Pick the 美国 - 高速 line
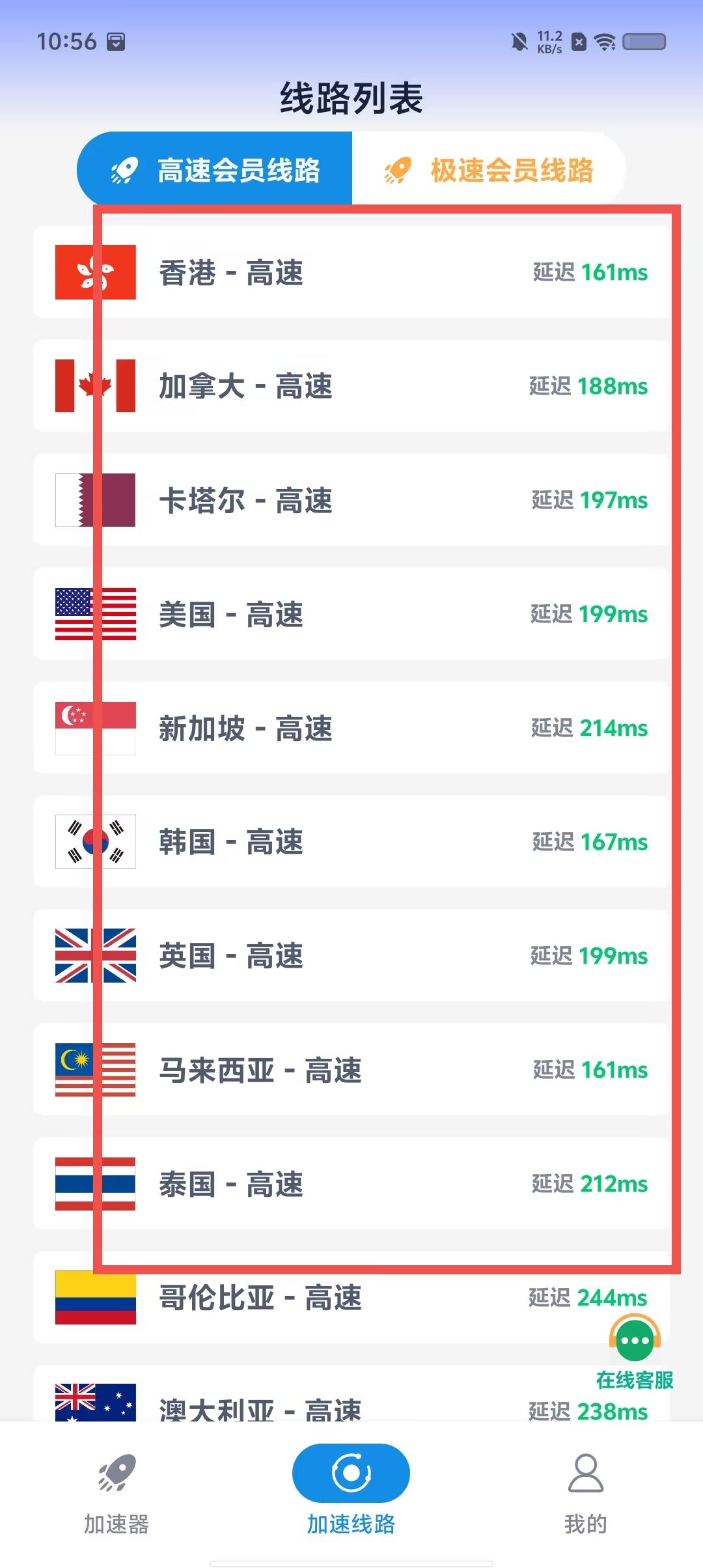703x1568 pixels. click(x=351, y=614)
